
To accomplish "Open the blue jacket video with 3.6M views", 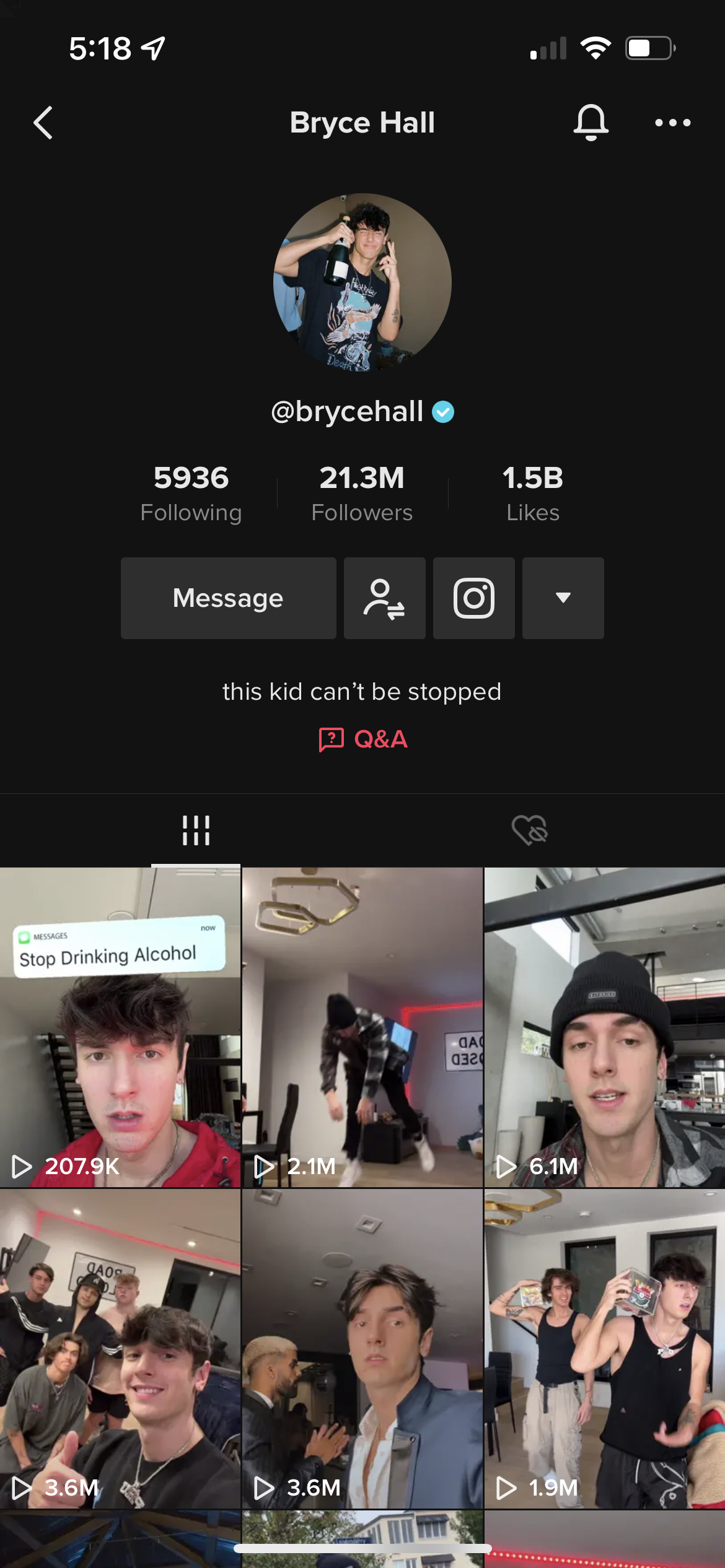I will click(362, 1349).
